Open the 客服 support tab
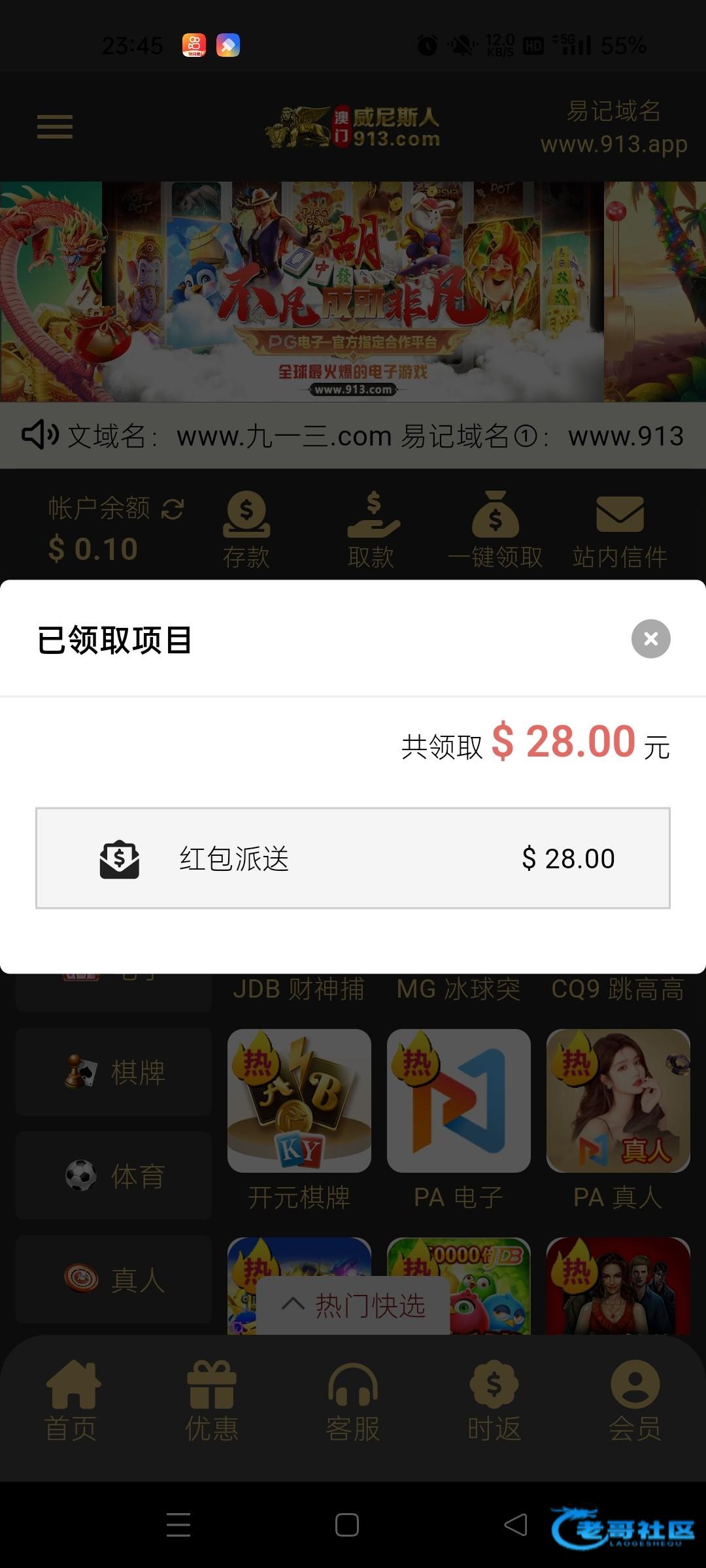 pyautogui.click(x=353, y=1400)
